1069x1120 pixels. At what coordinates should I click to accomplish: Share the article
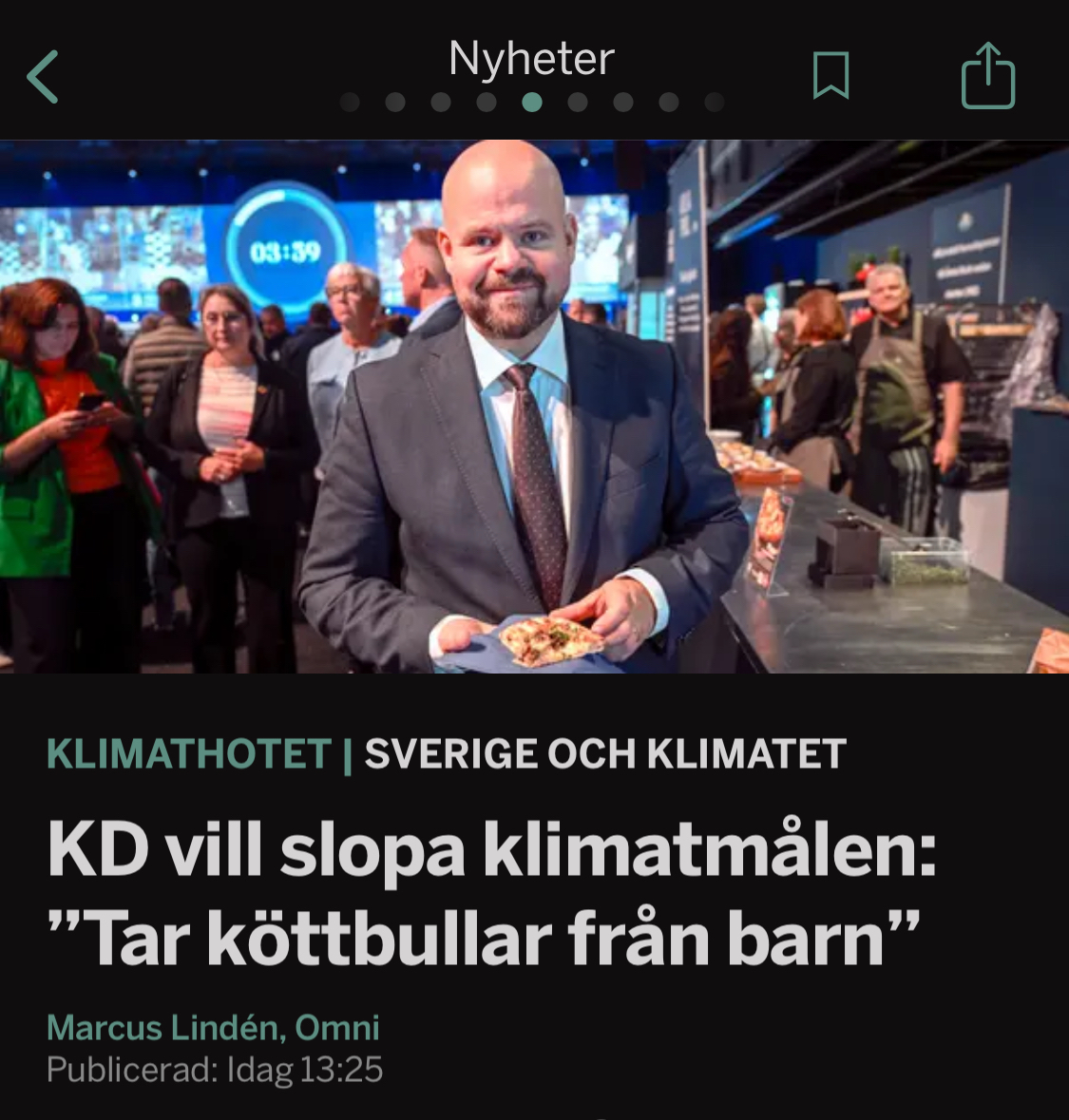point(987,76)
